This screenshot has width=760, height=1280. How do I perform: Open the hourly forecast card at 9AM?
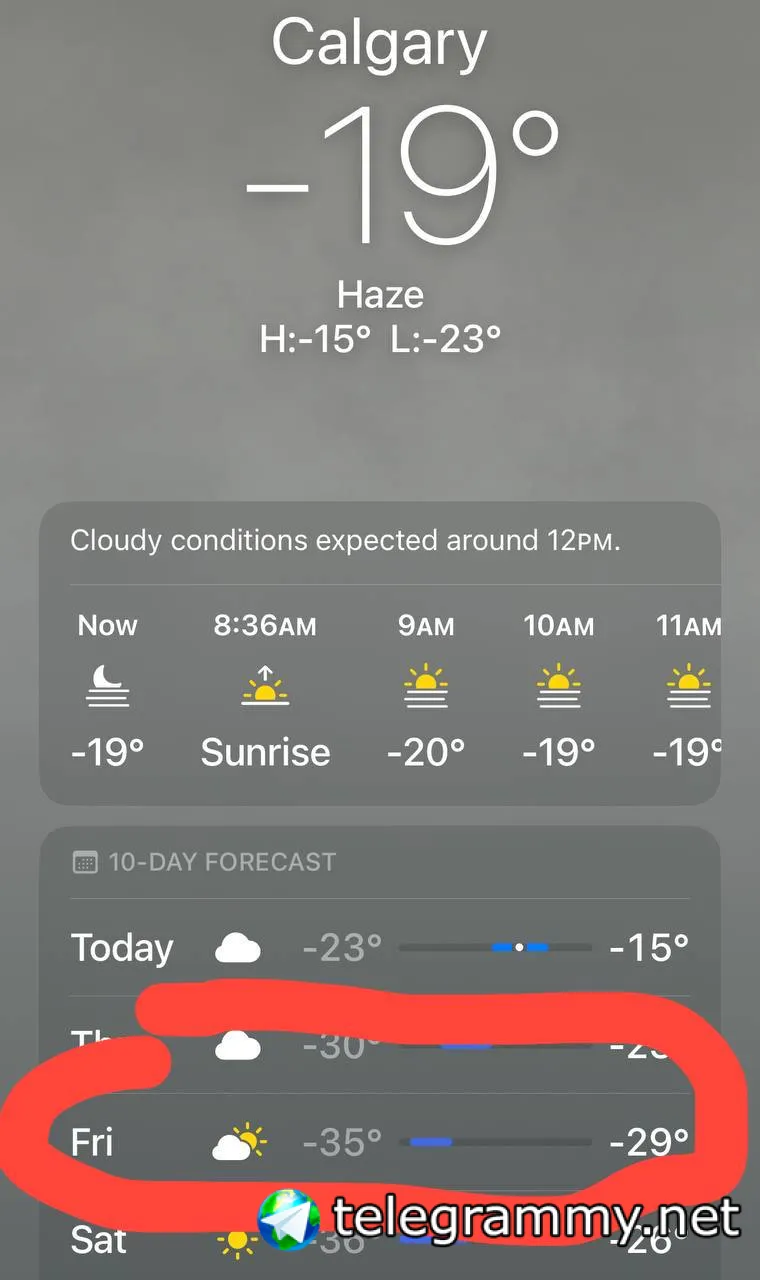pyautogui.click(x=425, y=688)
